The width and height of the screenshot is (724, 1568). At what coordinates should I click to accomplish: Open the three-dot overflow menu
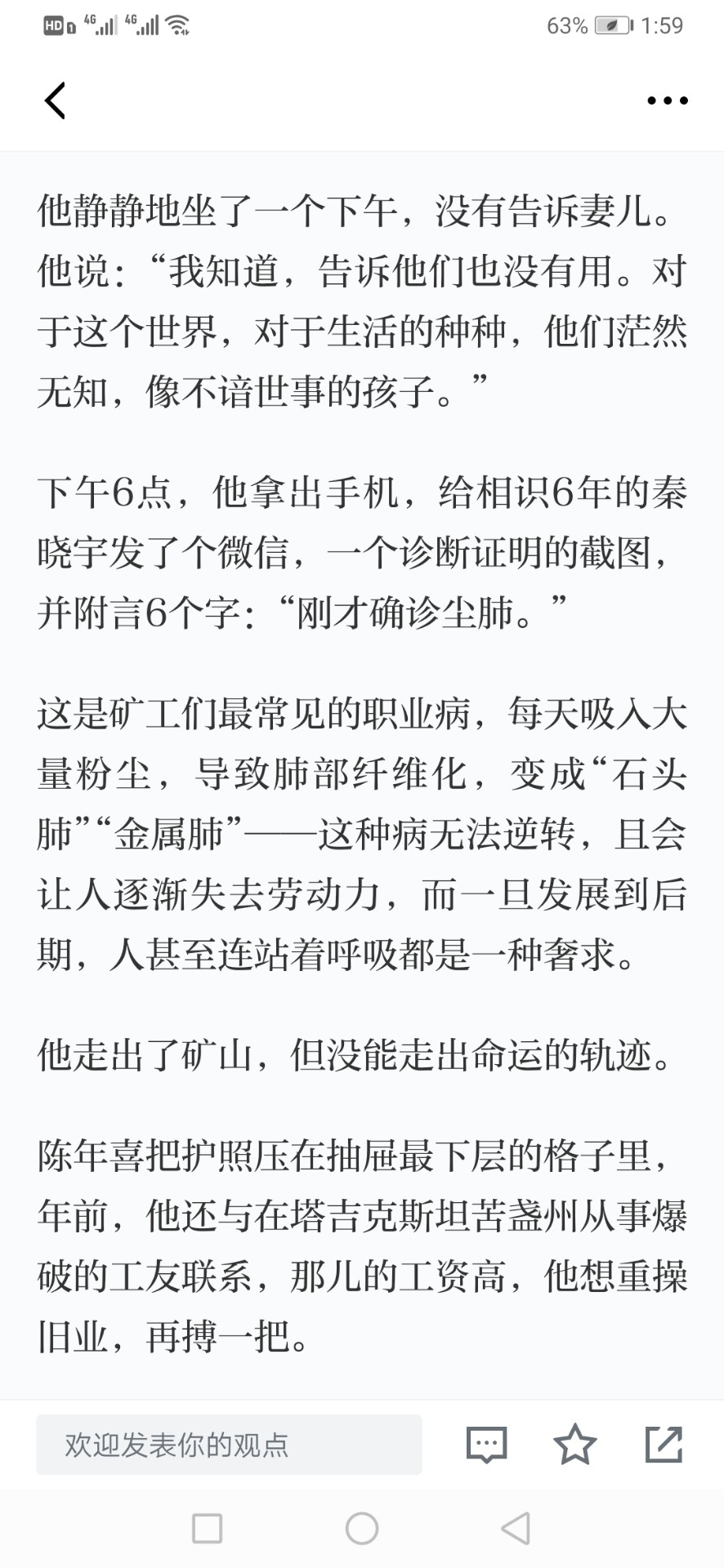(x=667, y=100)
